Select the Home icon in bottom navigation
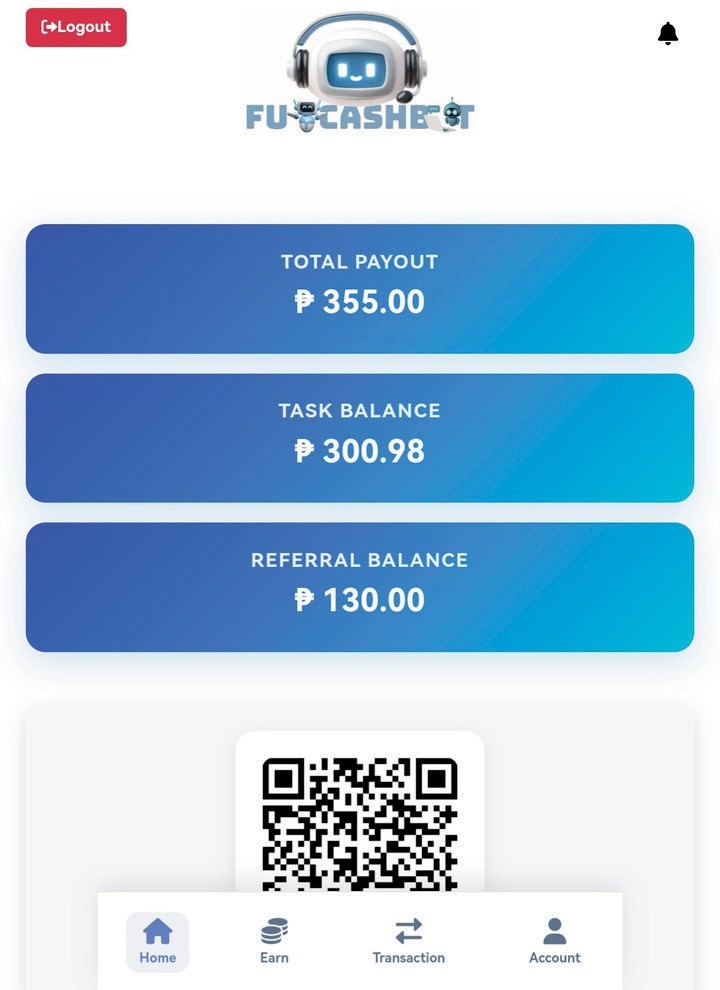The height and width of the screenshot is (990, 720). click(x=157, y=932)
